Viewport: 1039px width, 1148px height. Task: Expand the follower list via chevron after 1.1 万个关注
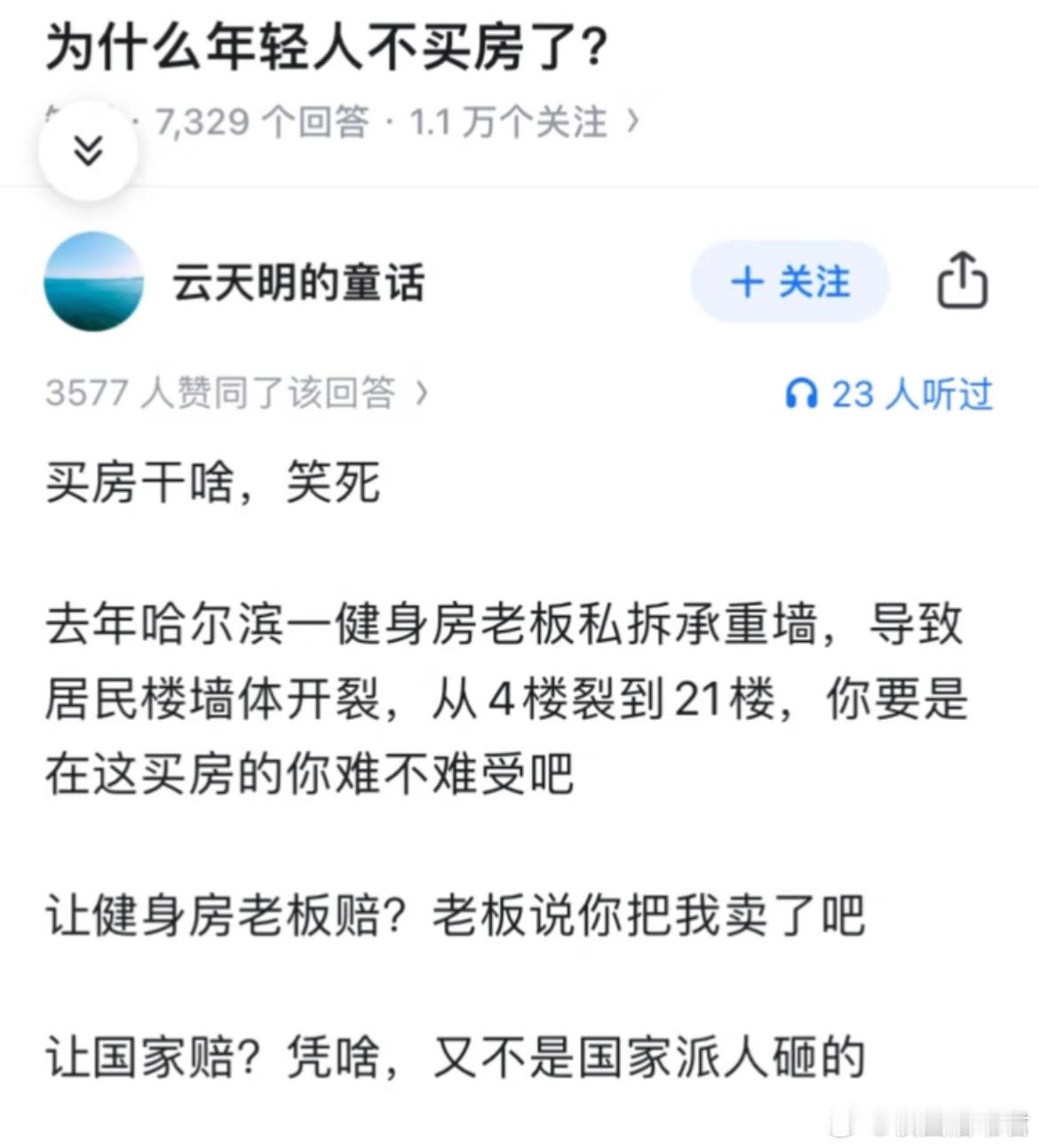(x=636, y=123)
